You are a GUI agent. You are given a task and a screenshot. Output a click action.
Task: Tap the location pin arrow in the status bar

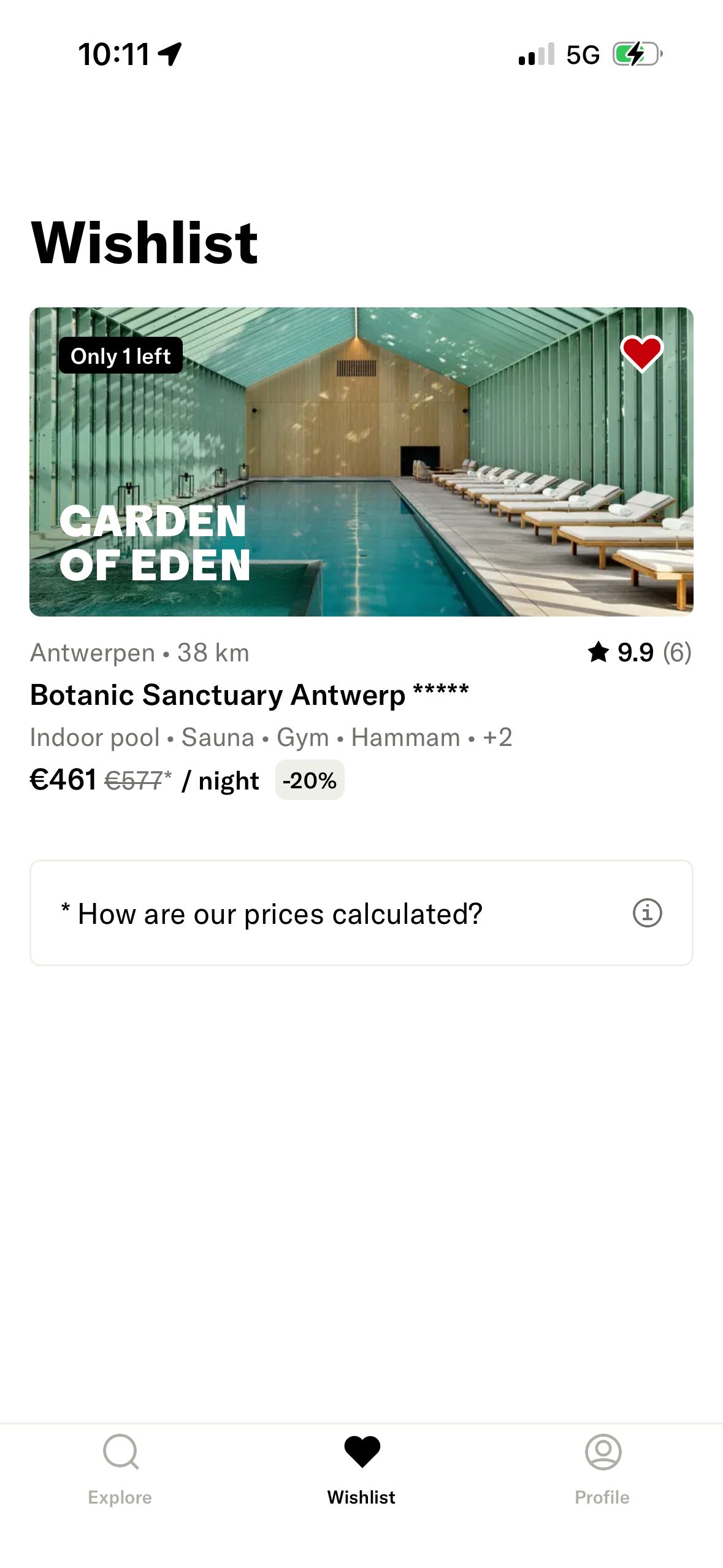click(170, 55)
